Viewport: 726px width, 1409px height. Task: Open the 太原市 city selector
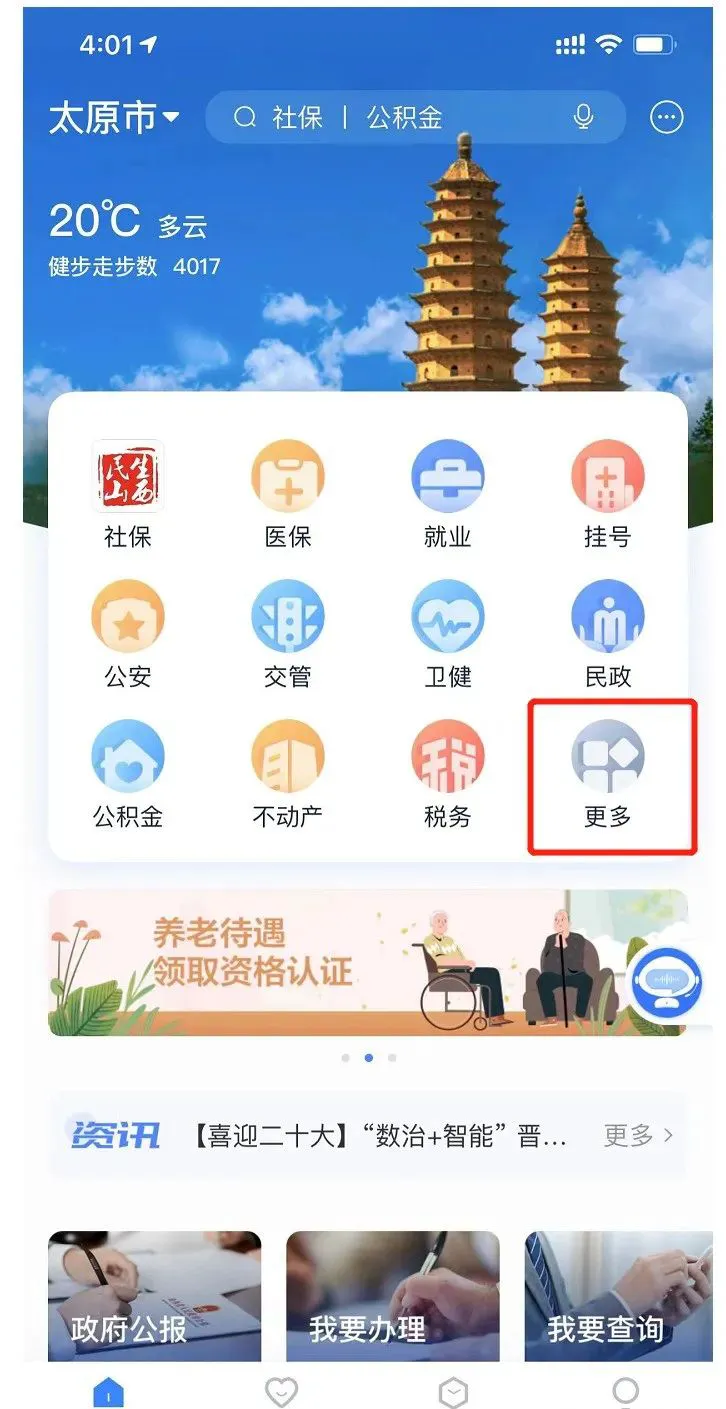pyautogui.click(x=113, y=119)
